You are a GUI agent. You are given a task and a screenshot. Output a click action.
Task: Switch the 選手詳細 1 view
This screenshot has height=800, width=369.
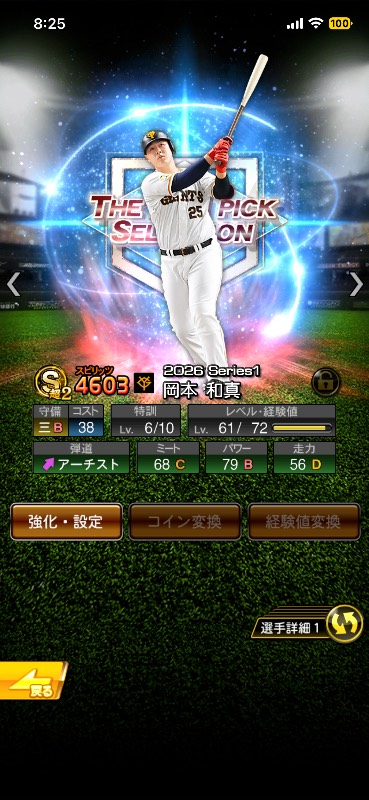coord(307,623)
